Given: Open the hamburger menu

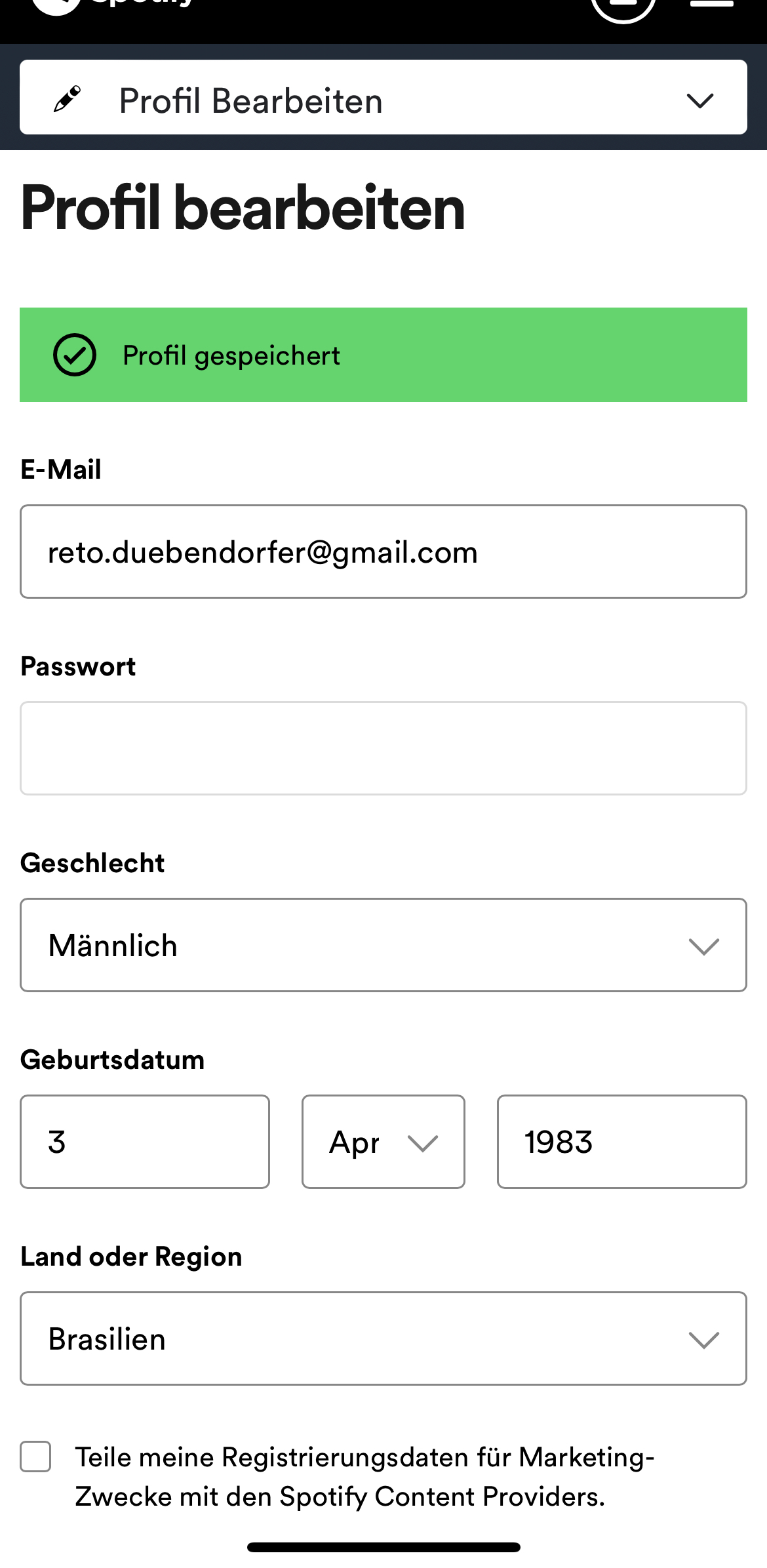Looking at the screenshot, I should 711,4.
